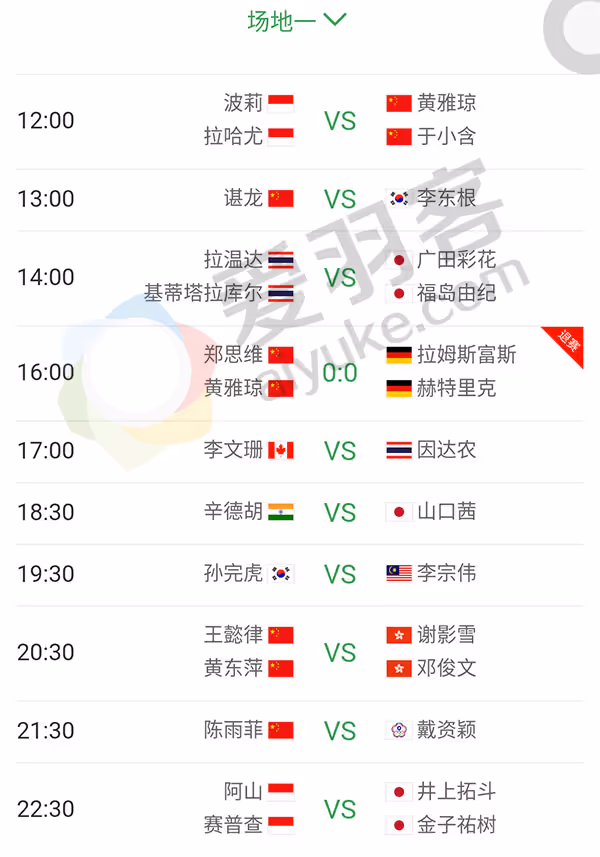The image size is (600, 857).
Task: Open the 13:00 match 谌龙 vs 李东根
Action: tap(340, 199)
